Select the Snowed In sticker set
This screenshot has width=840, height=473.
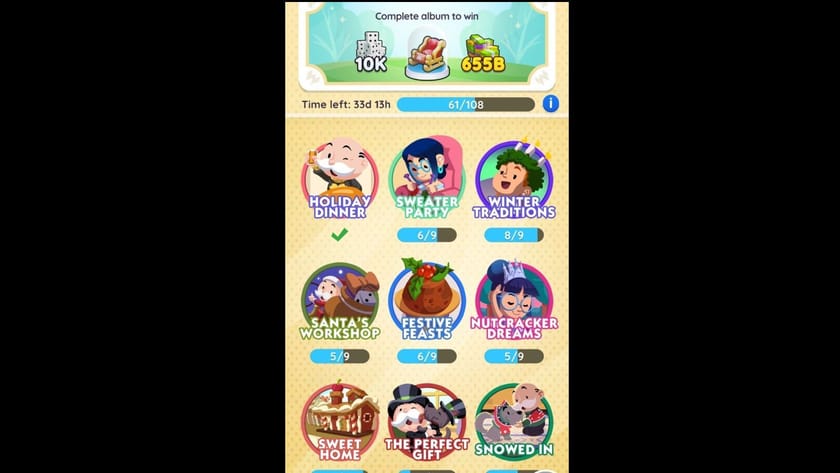pos(514,422)
